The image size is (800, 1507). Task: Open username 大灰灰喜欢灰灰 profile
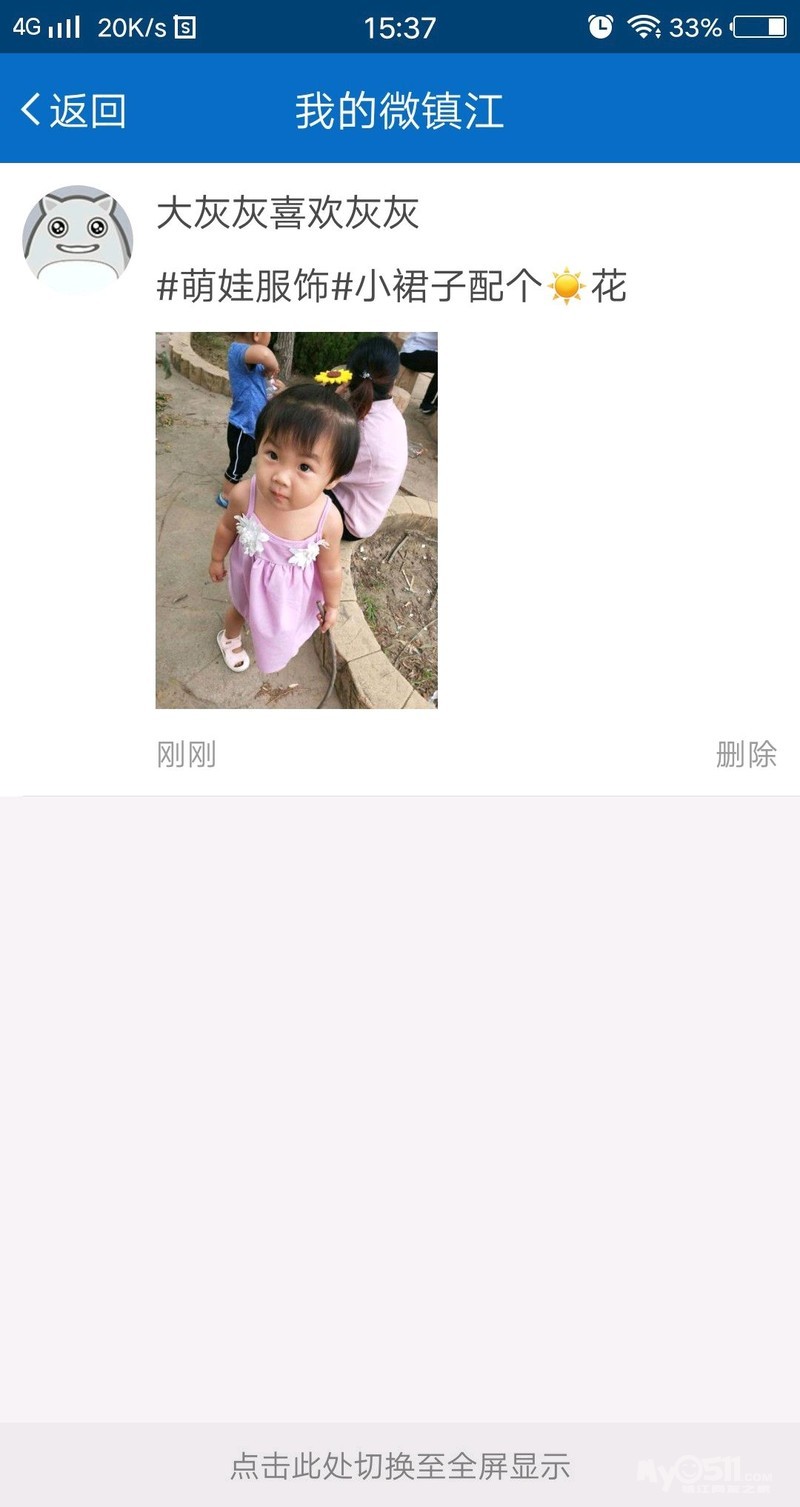click(288, 213)
